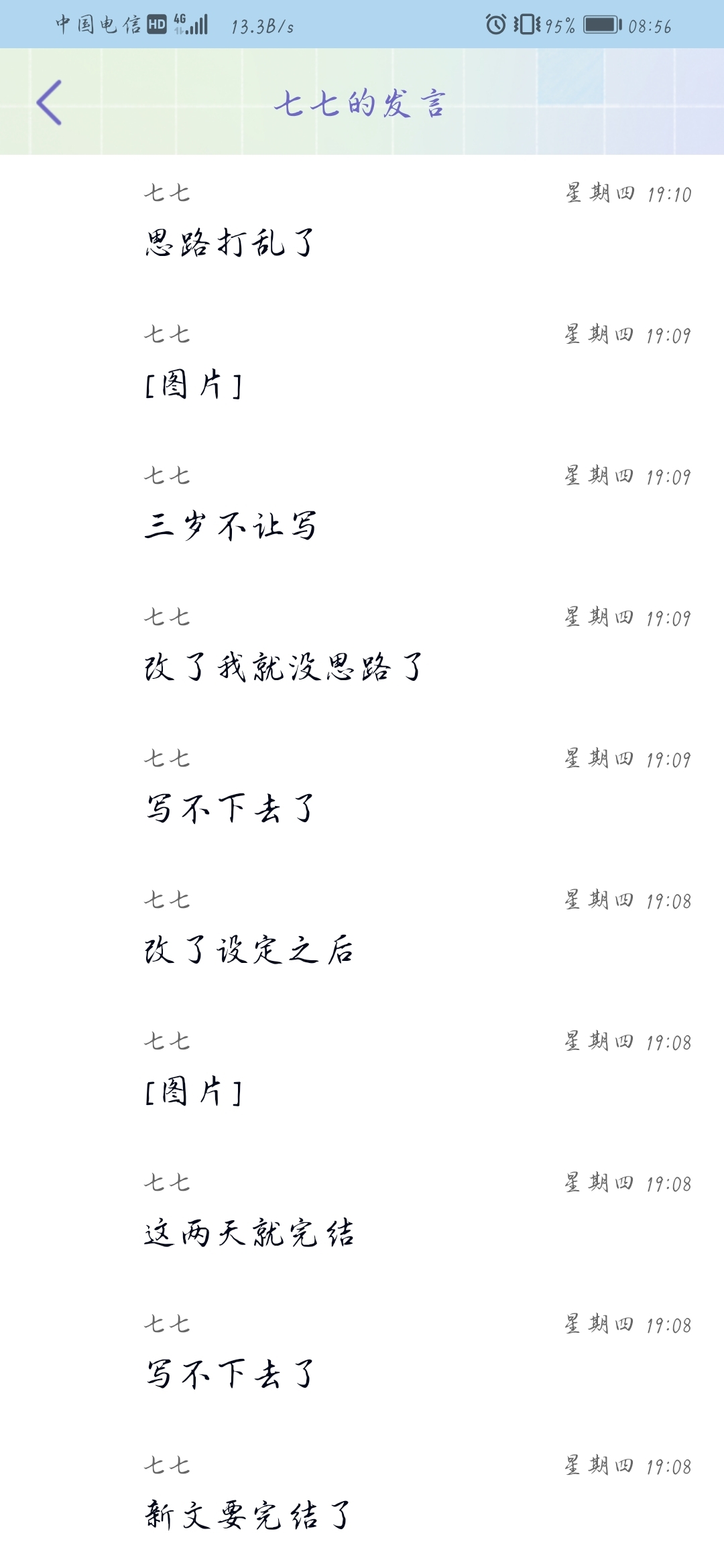This screenshot has width=724, height=1568.
Task: Tap the 新文要完结了 message
Action: pyautogui.click(x=247, y=1515)
